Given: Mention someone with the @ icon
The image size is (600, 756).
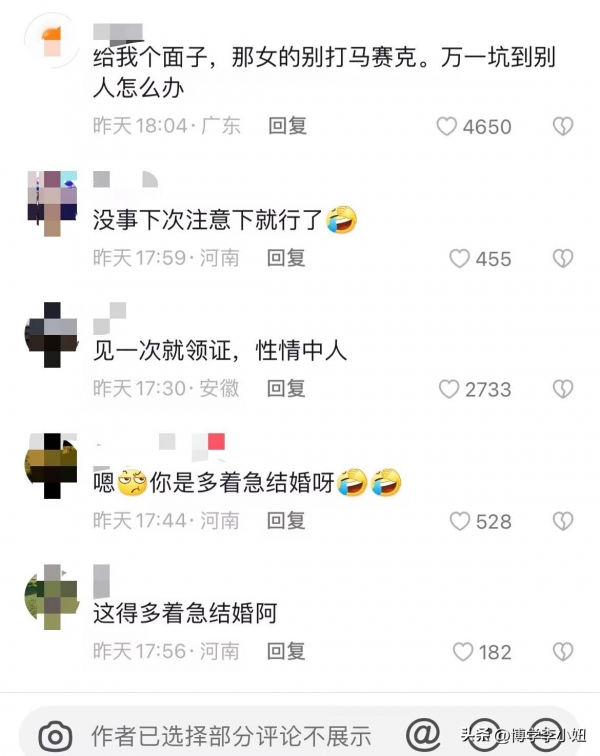Looking at the screenshot, I should click(x=423, y=735).
